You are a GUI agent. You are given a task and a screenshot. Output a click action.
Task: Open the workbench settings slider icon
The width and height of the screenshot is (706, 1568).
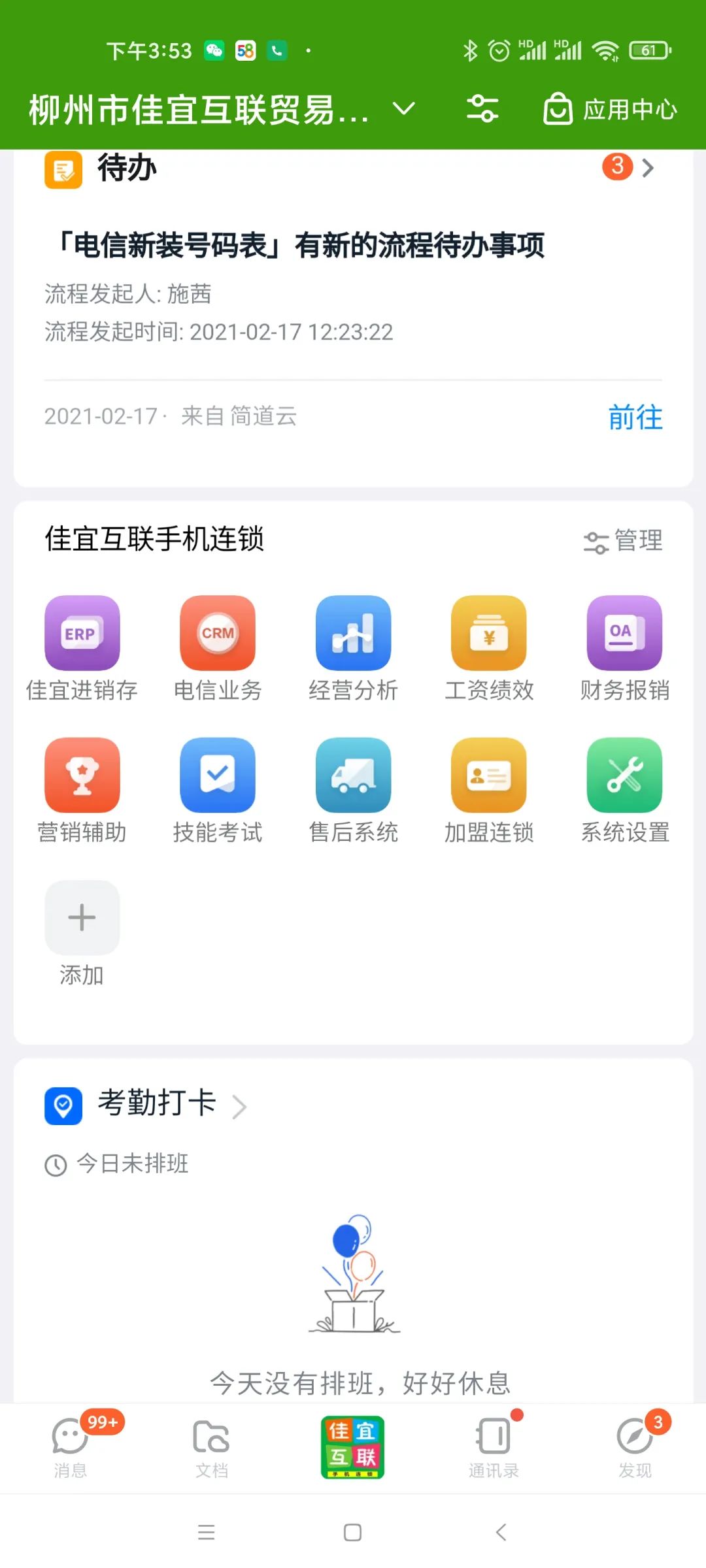point(482,108)
